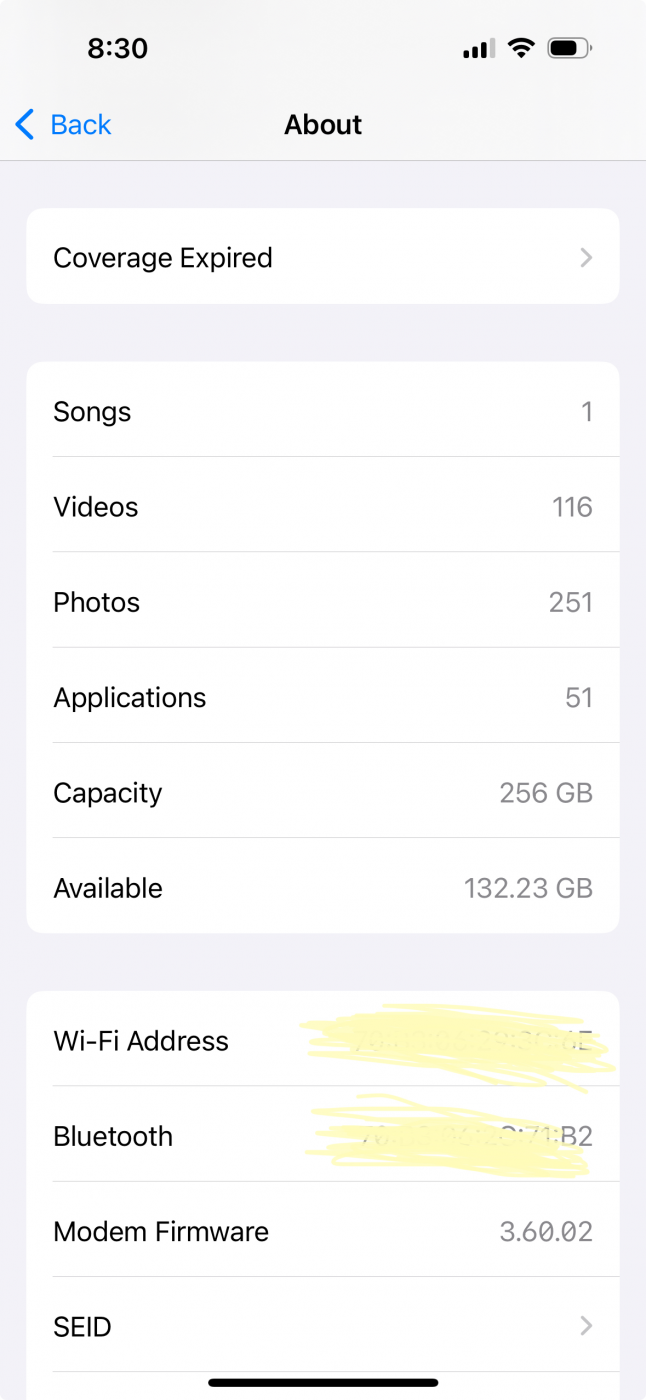Open the Coverage Expired row
This screenshot has height=1400, width=646.
[x=323, y=257]
